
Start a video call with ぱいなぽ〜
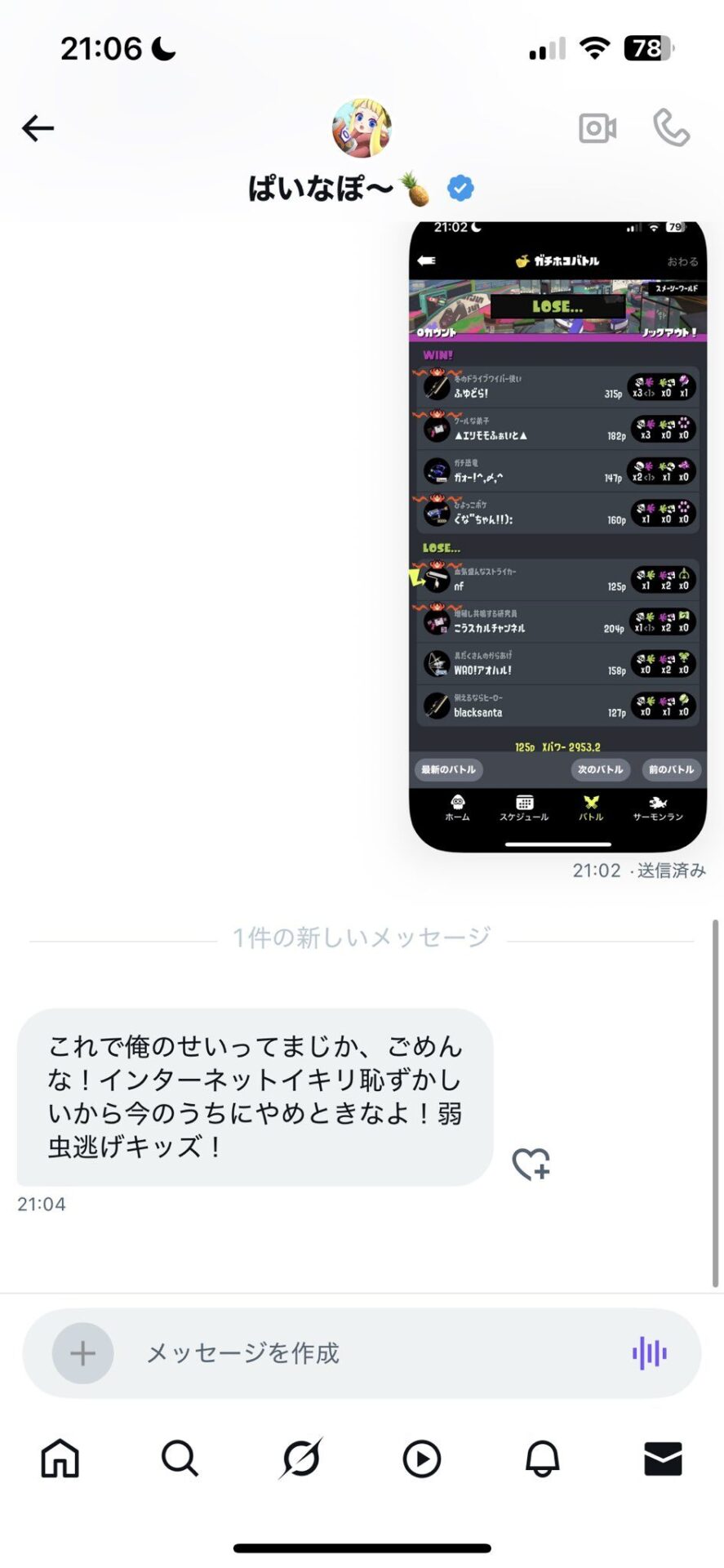pos(597,128)
